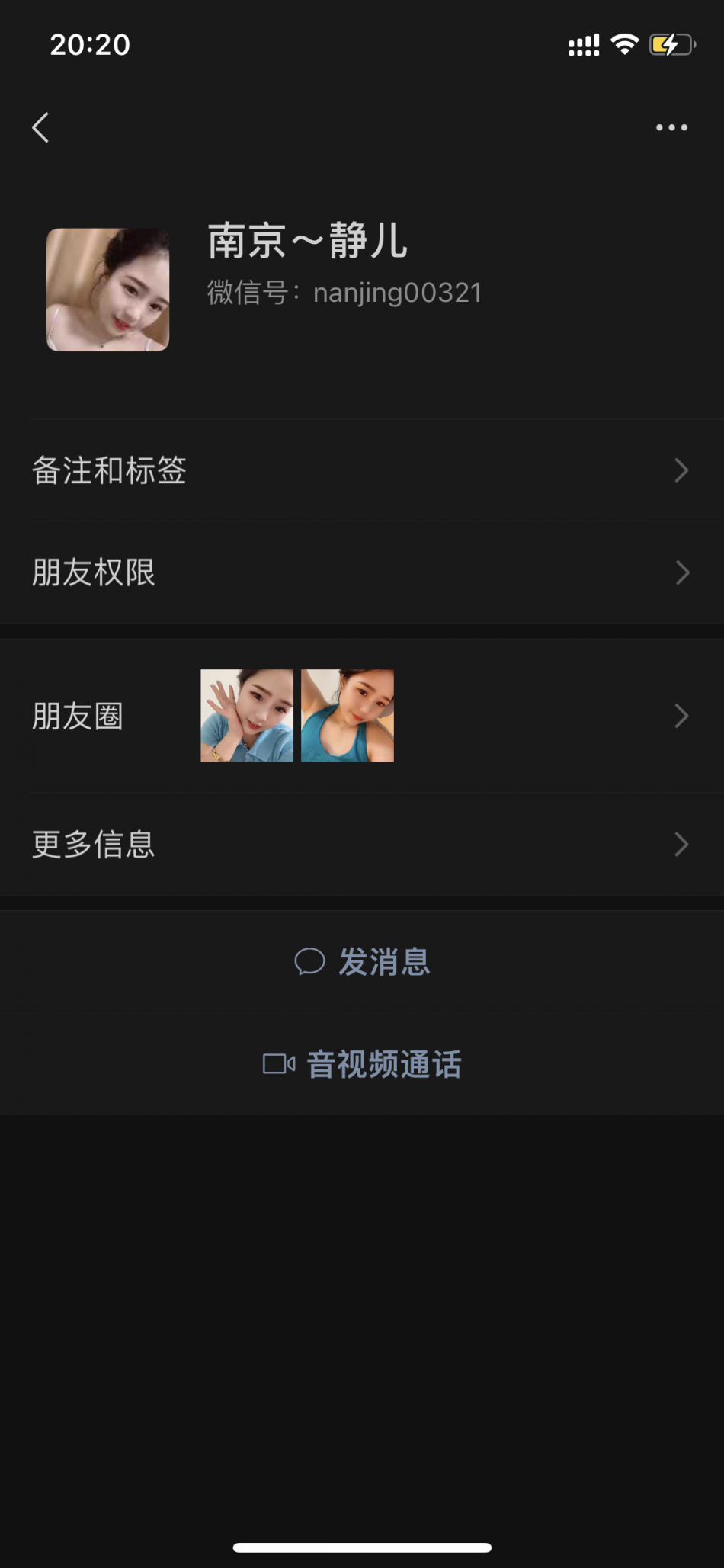Open the 朋友圈 moments row

pos(362,716)
